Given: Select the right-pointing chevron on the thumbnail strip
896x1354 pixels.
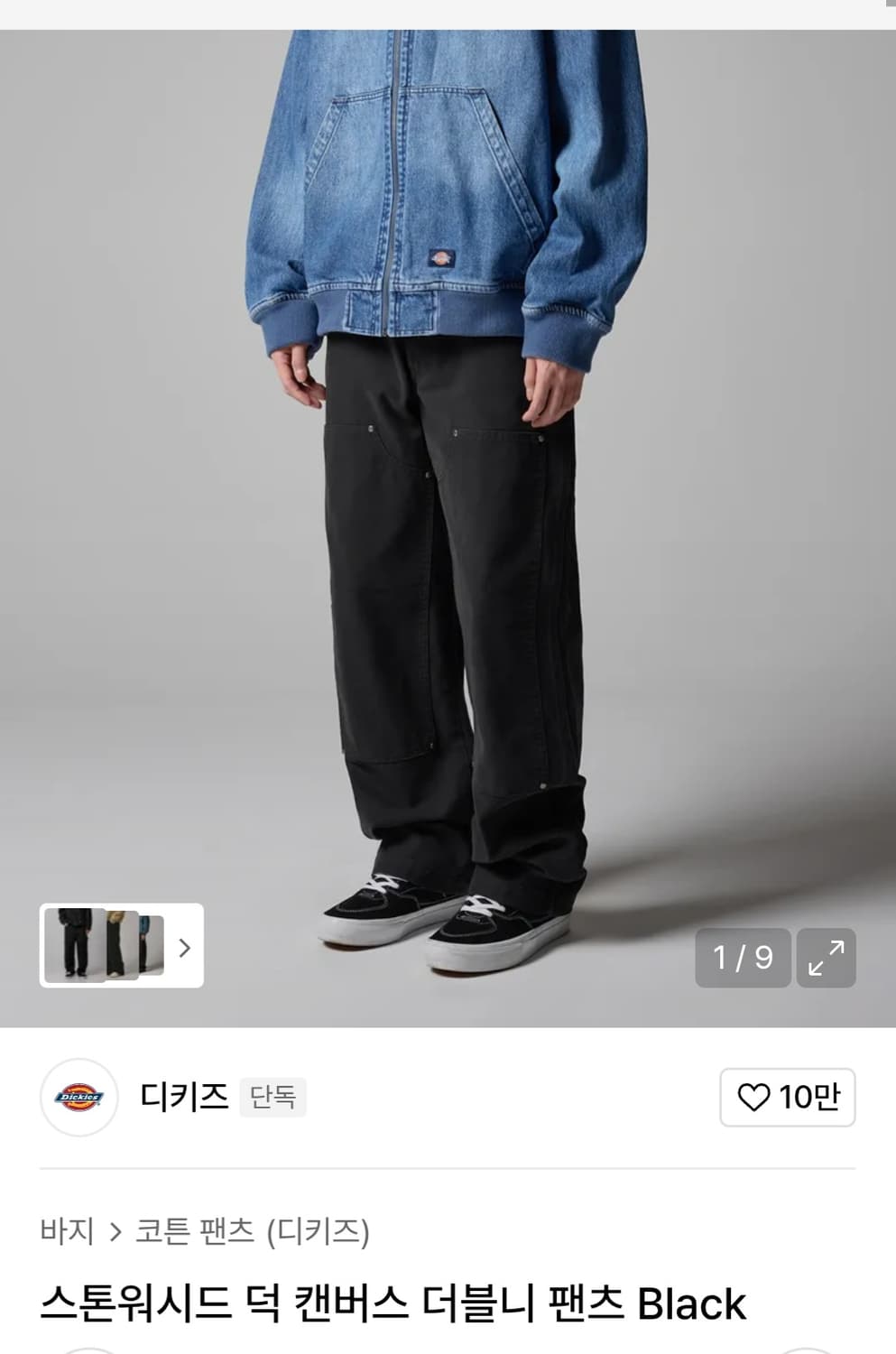Looking at the screenshot, I should click(x=185, y=949).
